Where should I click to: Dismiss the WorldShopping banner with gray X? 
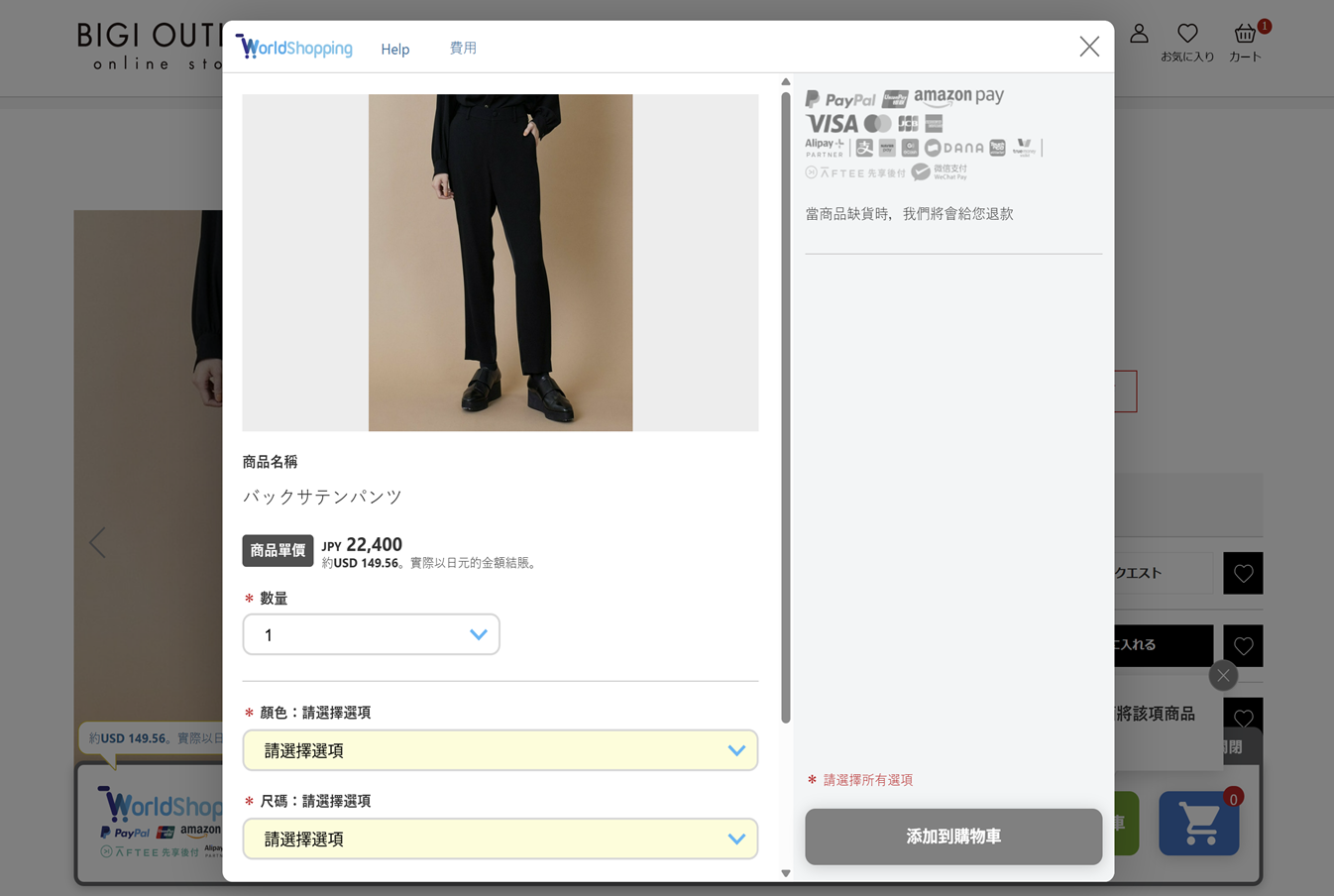[x=1223, y=676]
